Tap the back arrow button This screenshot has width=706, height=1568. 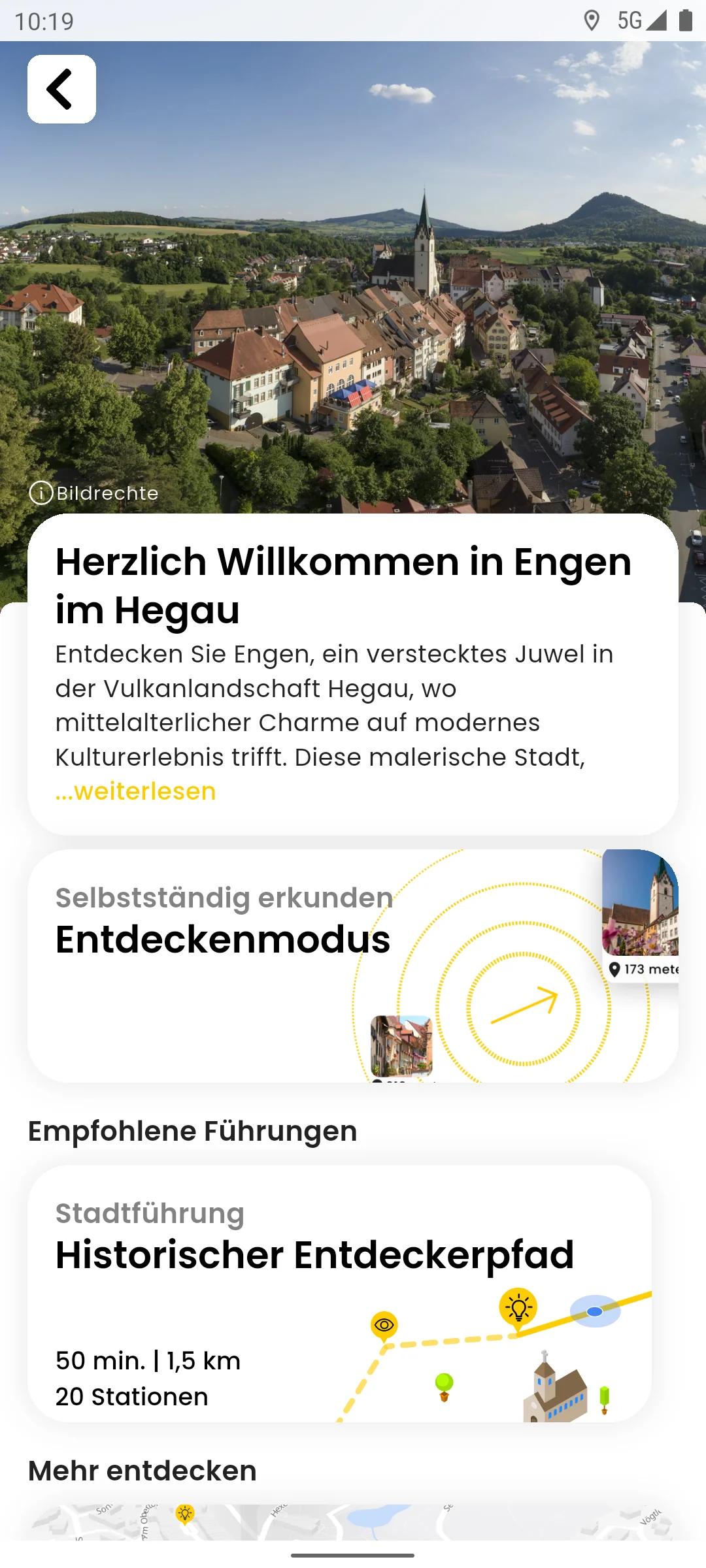pos(61,89)
